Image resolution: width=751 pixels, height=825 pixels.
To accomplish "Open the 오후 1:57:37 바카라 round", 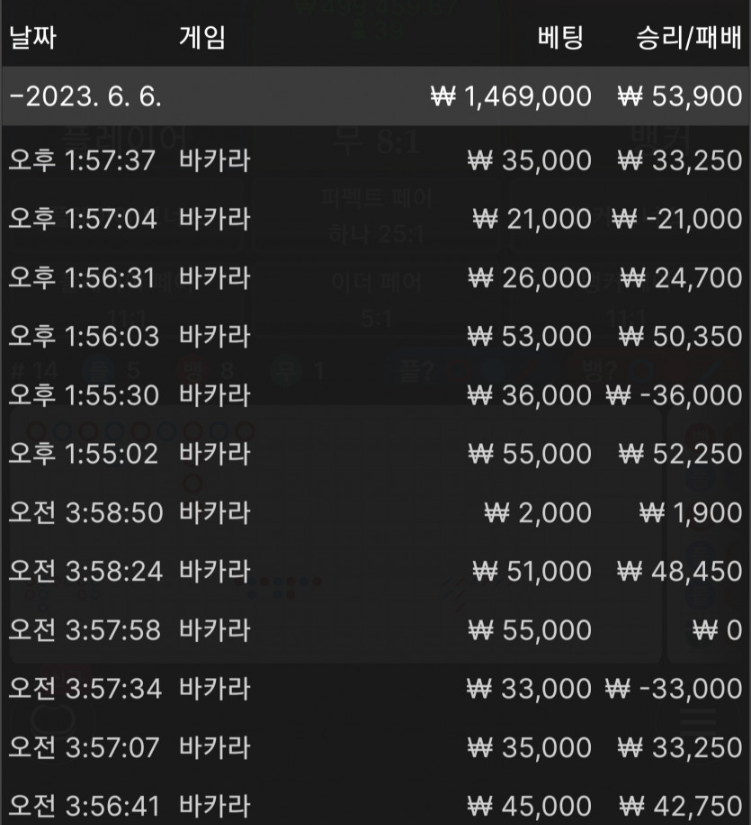I will tap(375, 160).
